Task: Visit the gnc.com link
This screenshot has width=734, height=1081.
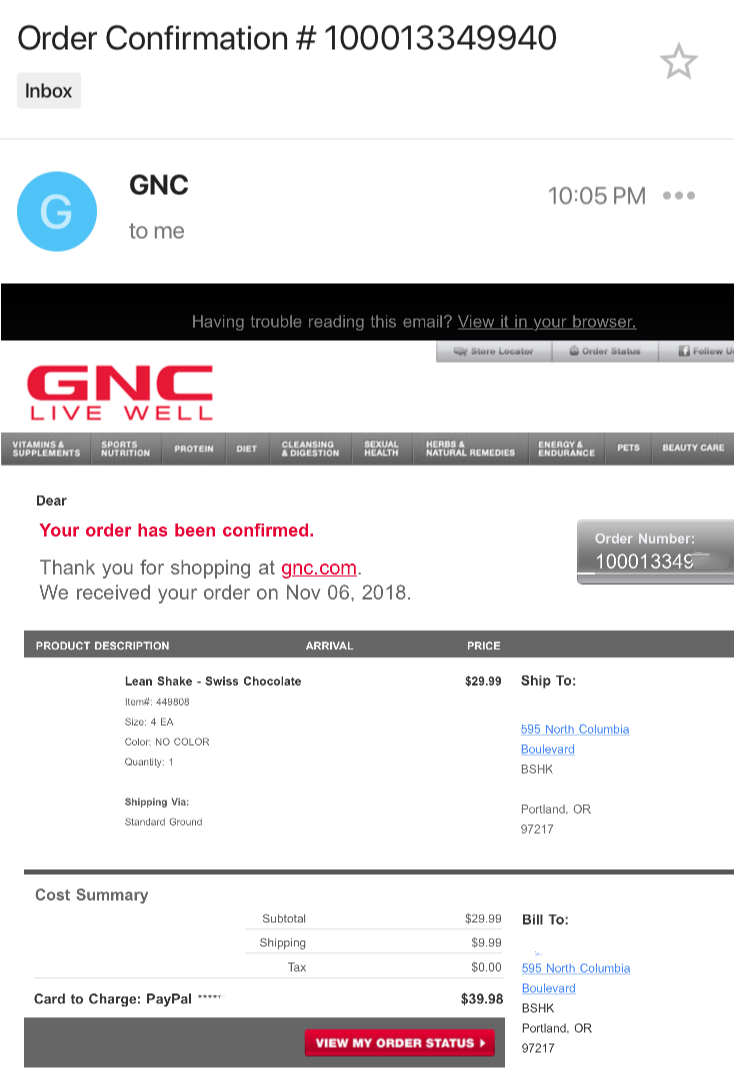Action: point(318,568)
